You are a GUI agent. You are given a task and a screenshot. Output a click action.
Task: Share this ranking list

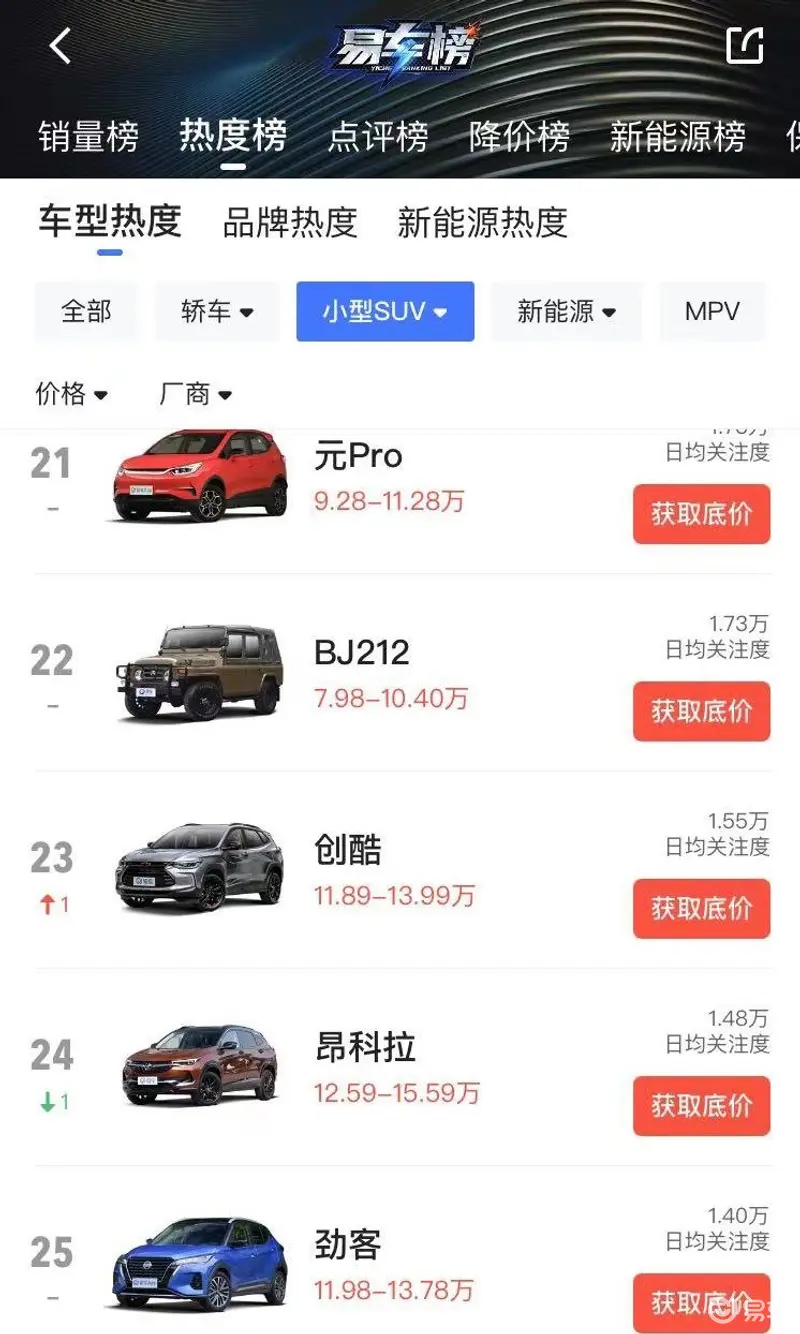tap(744, 45)
